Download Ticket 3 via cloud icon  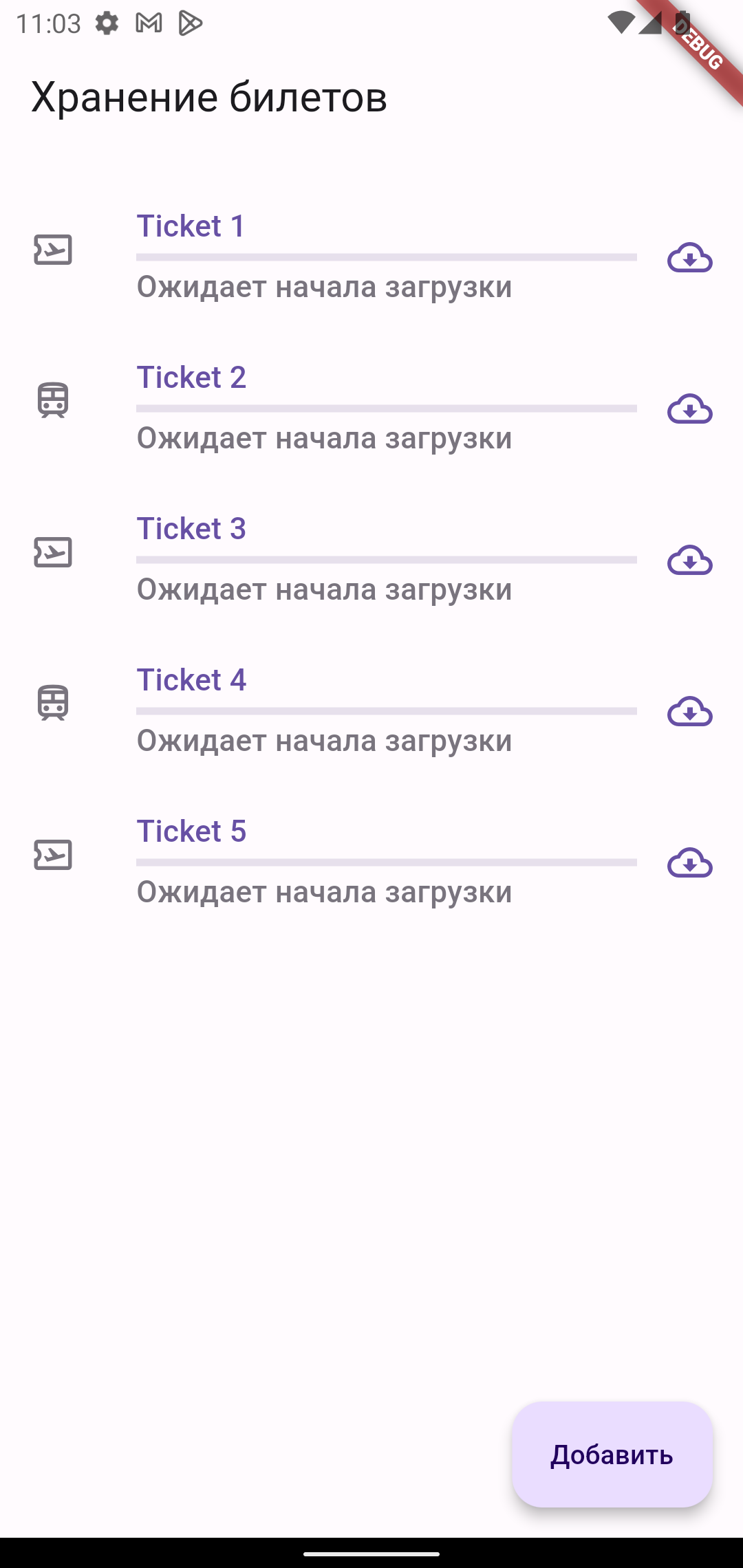(689, 560)
